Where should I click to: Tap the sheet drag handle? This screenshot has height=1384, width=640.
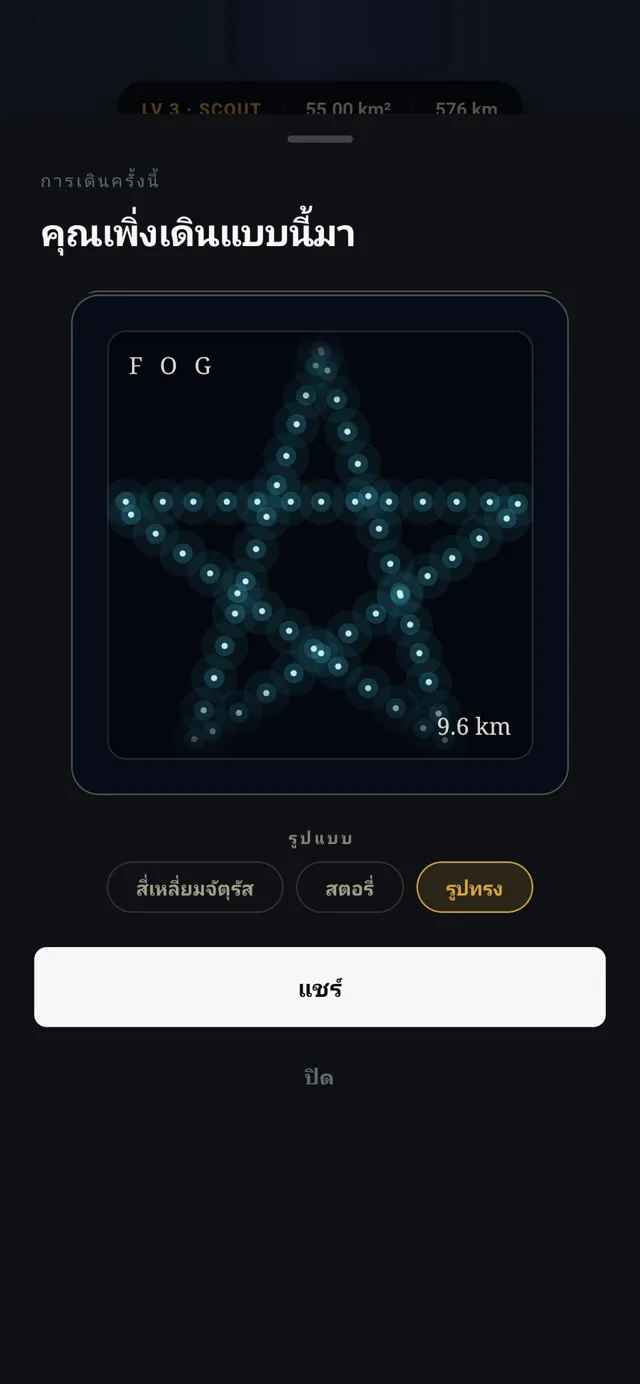320,139
